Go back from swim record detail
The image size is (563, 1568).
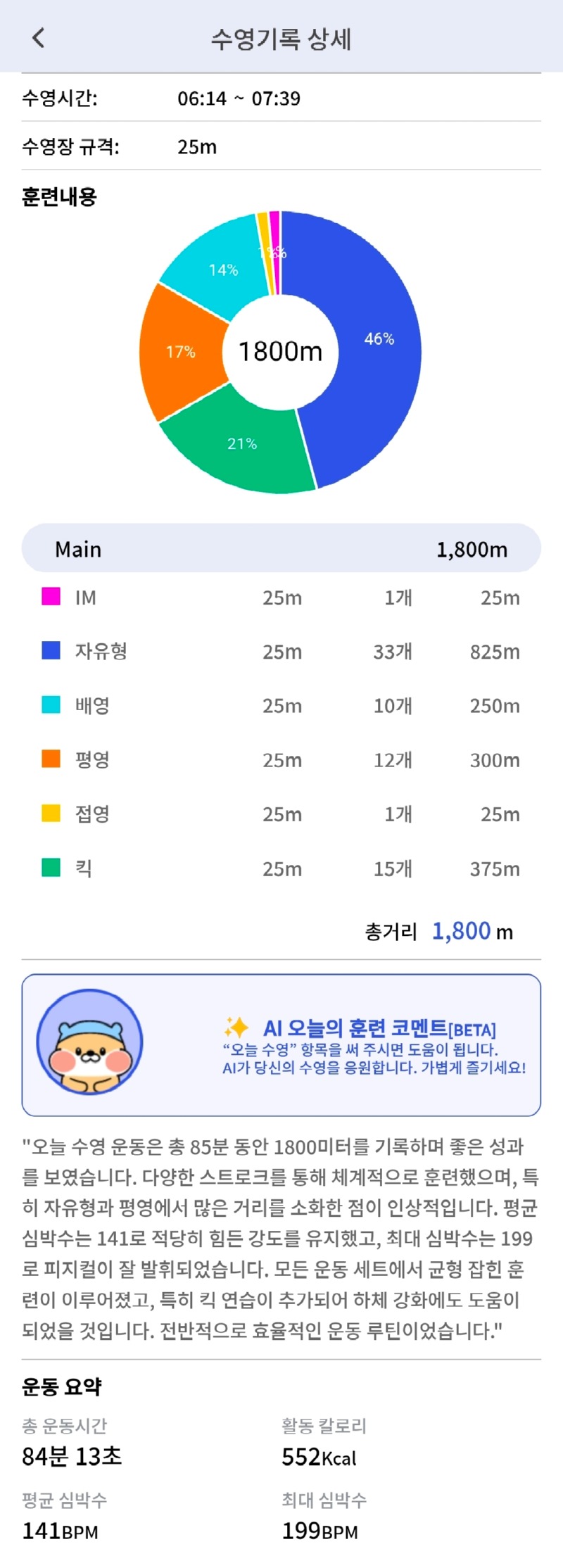click(39, 37)
